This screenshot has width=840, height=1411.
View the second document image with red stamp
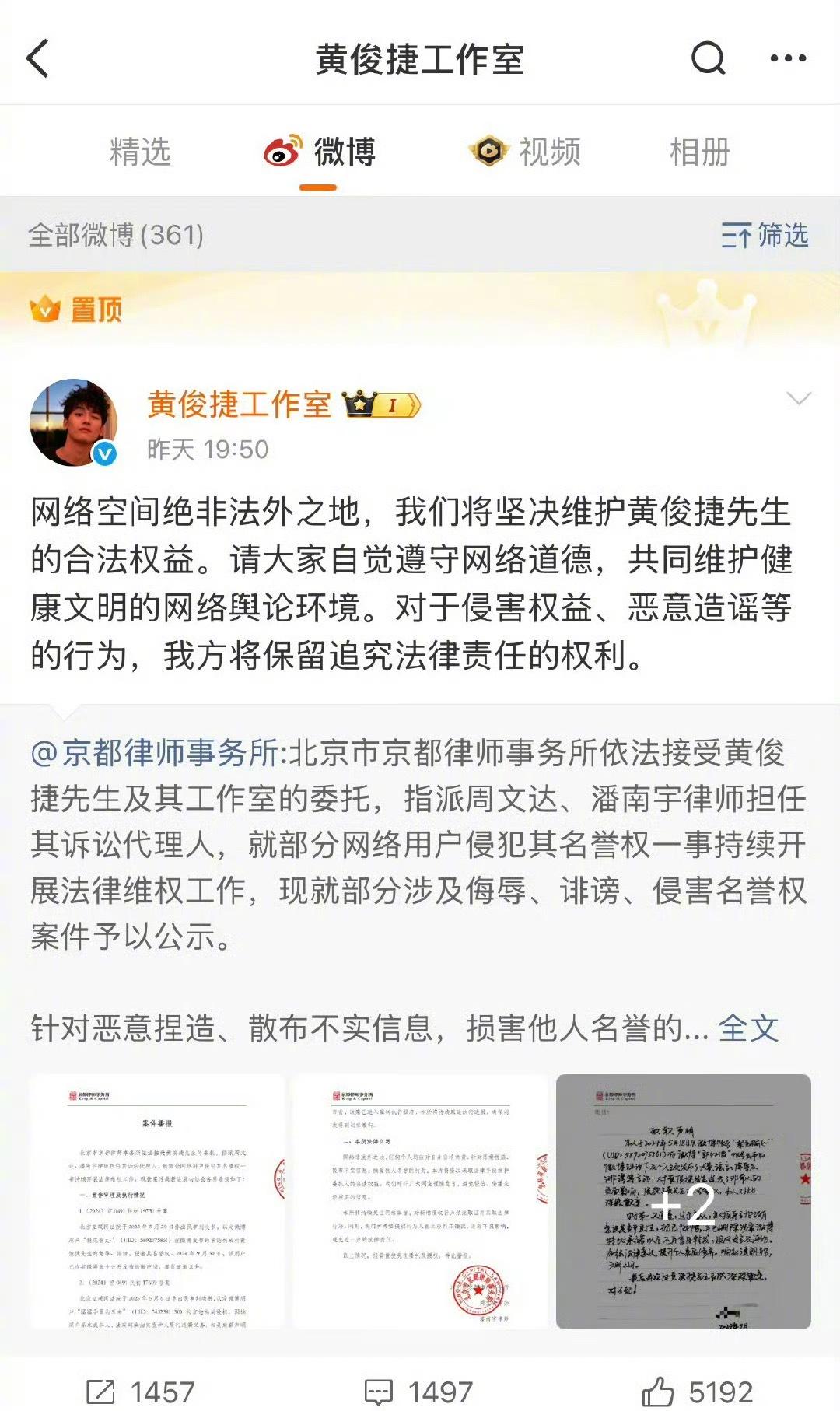pyautogui.click(x=420, y=1202)
